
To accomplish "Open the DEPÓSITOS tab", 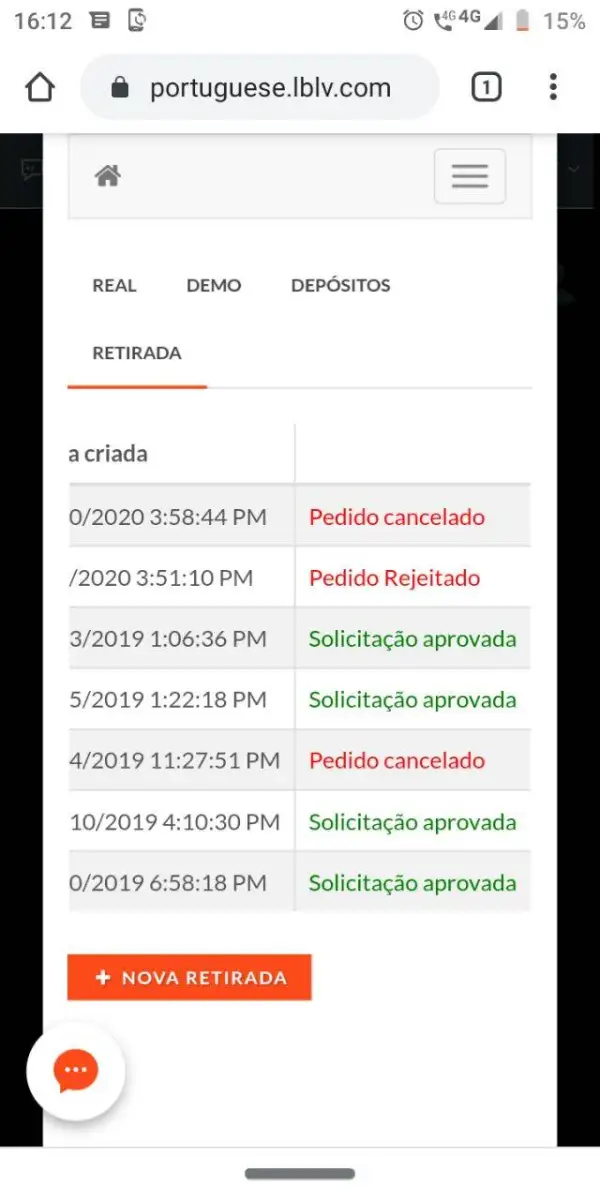I will click(340, 285).
